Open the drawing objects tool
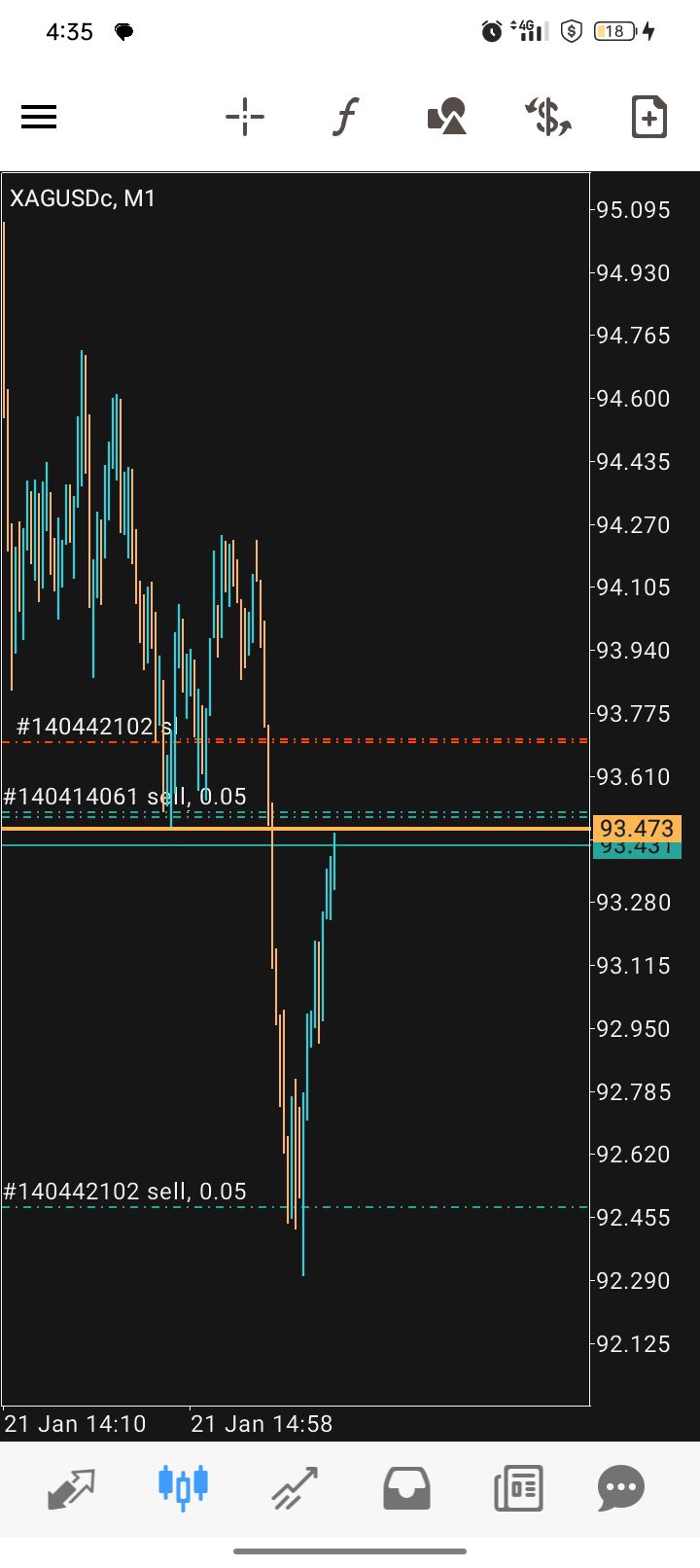 [447, 118]
